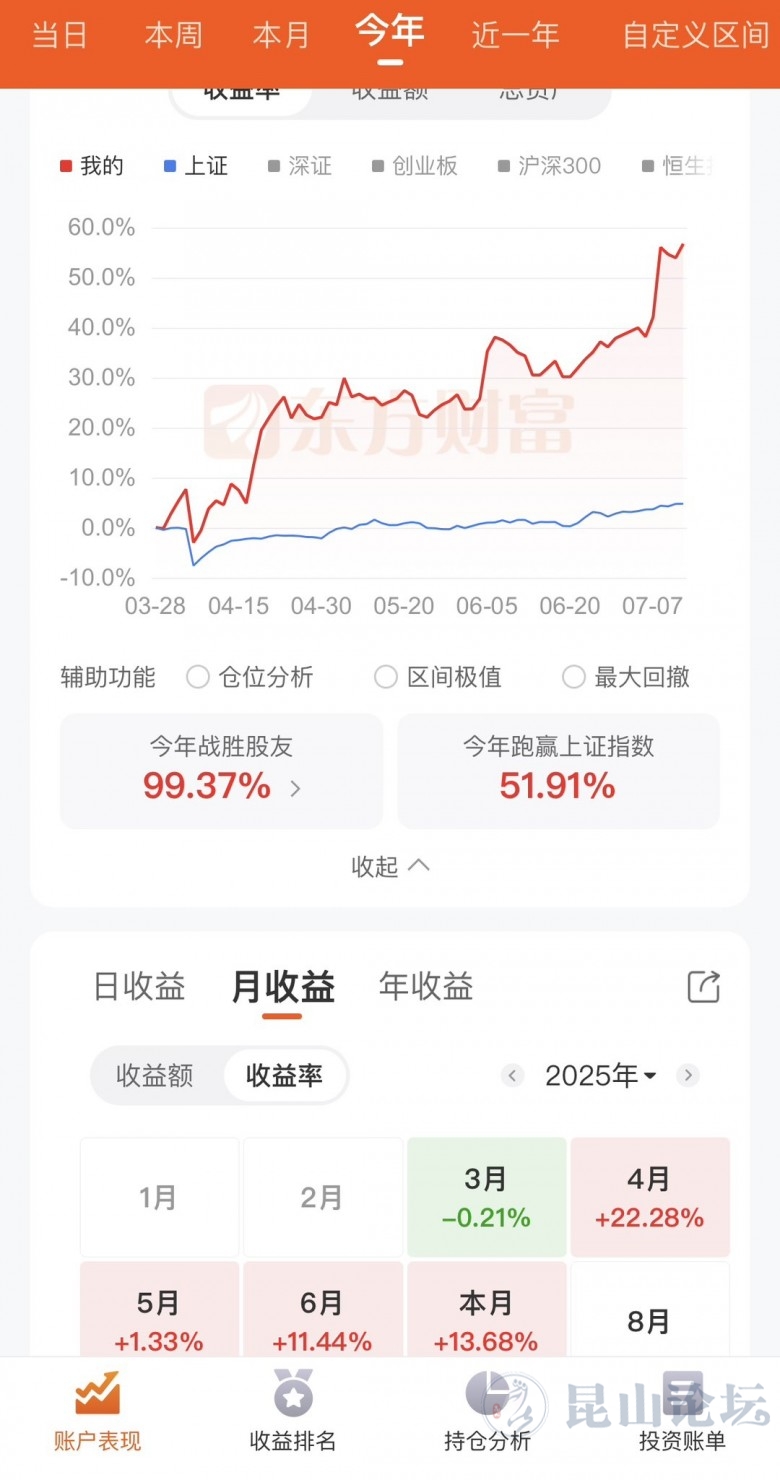This screenshot has width=780, height=1480.
Task: Collapse the panel with 收起
Action: coord(390,866)
